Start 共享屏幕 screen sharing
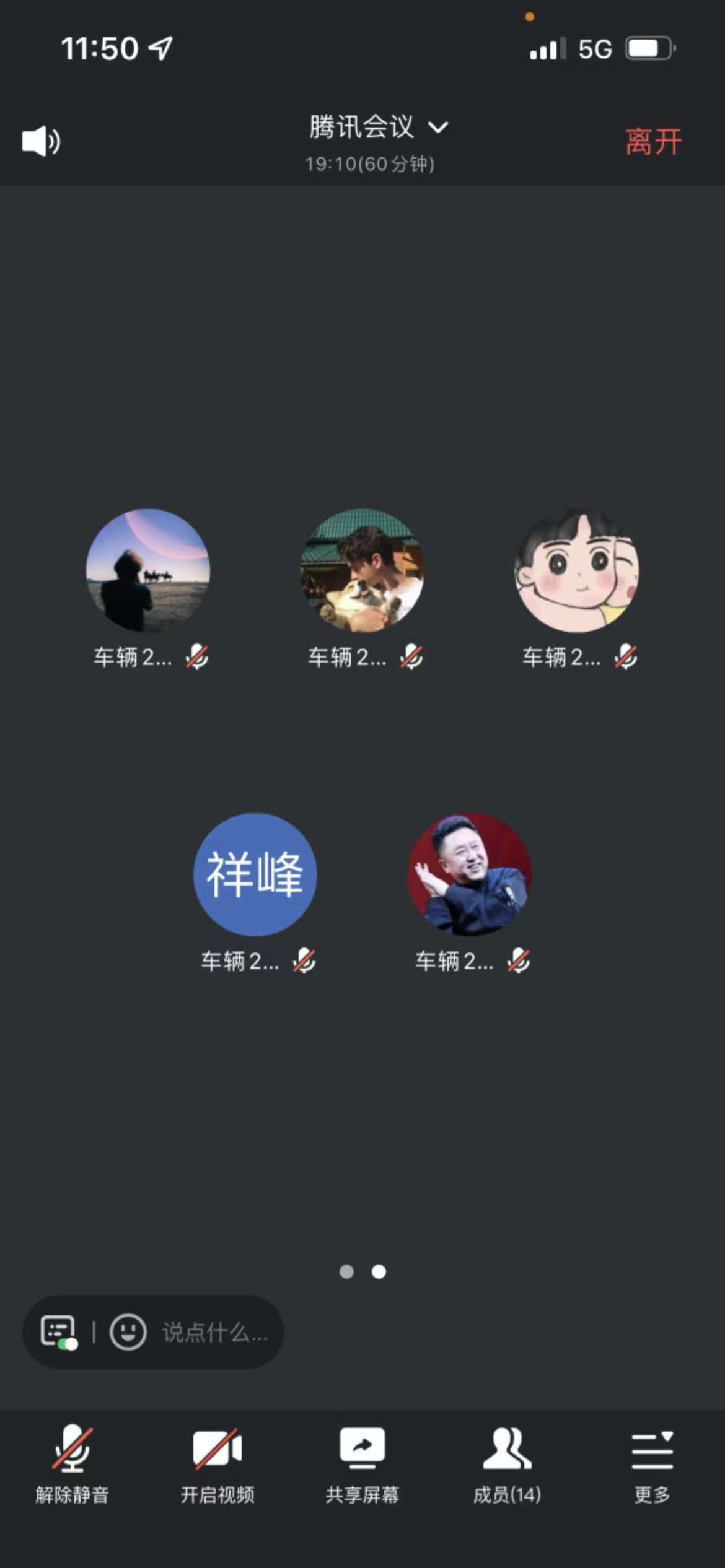The height and width of the screenshot is (1568, 725). click(x=362, y=1466)
